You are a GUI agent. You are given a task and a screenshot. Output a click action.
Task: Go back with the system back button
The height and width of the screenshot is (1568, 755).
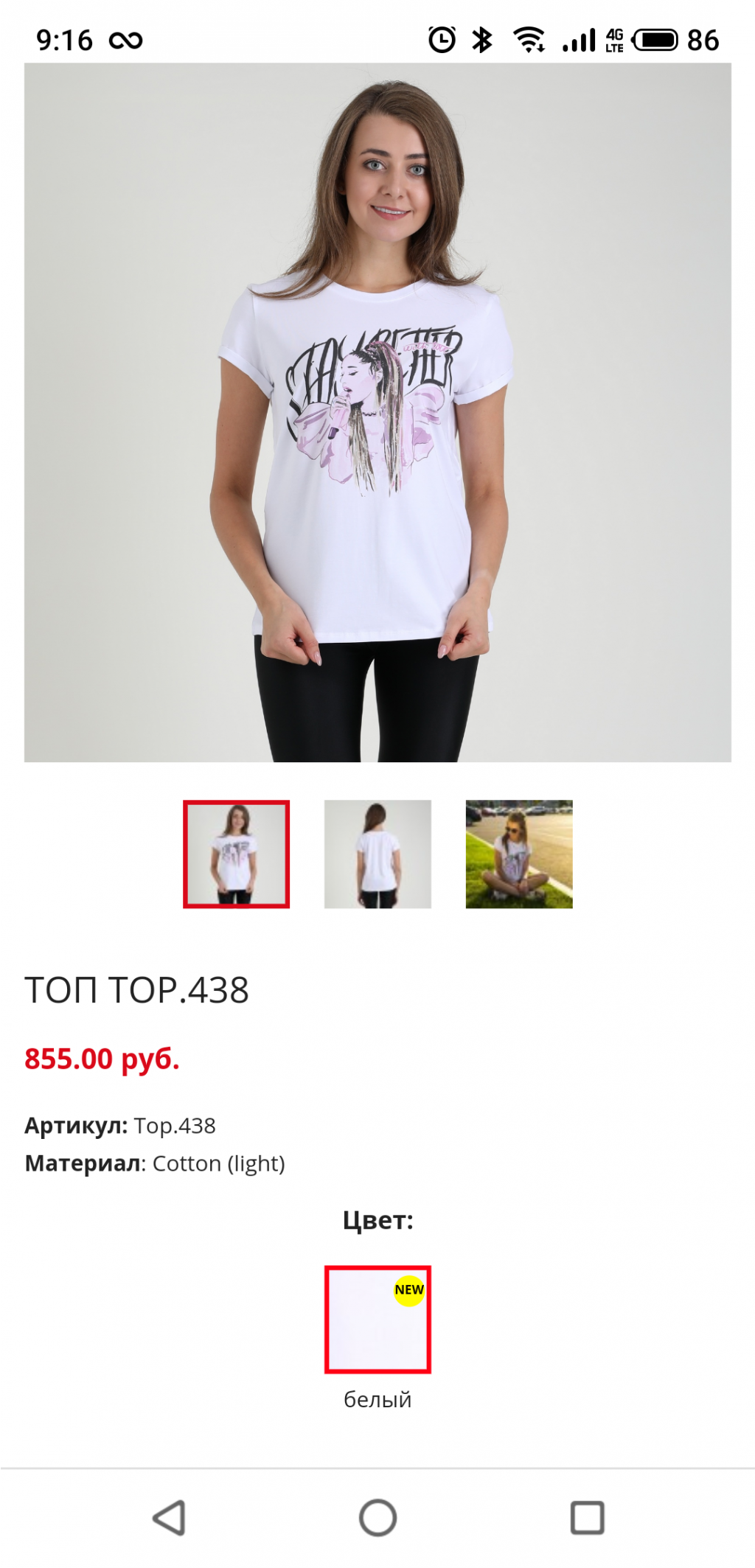pyautogui.click(x=169, y=1518)
